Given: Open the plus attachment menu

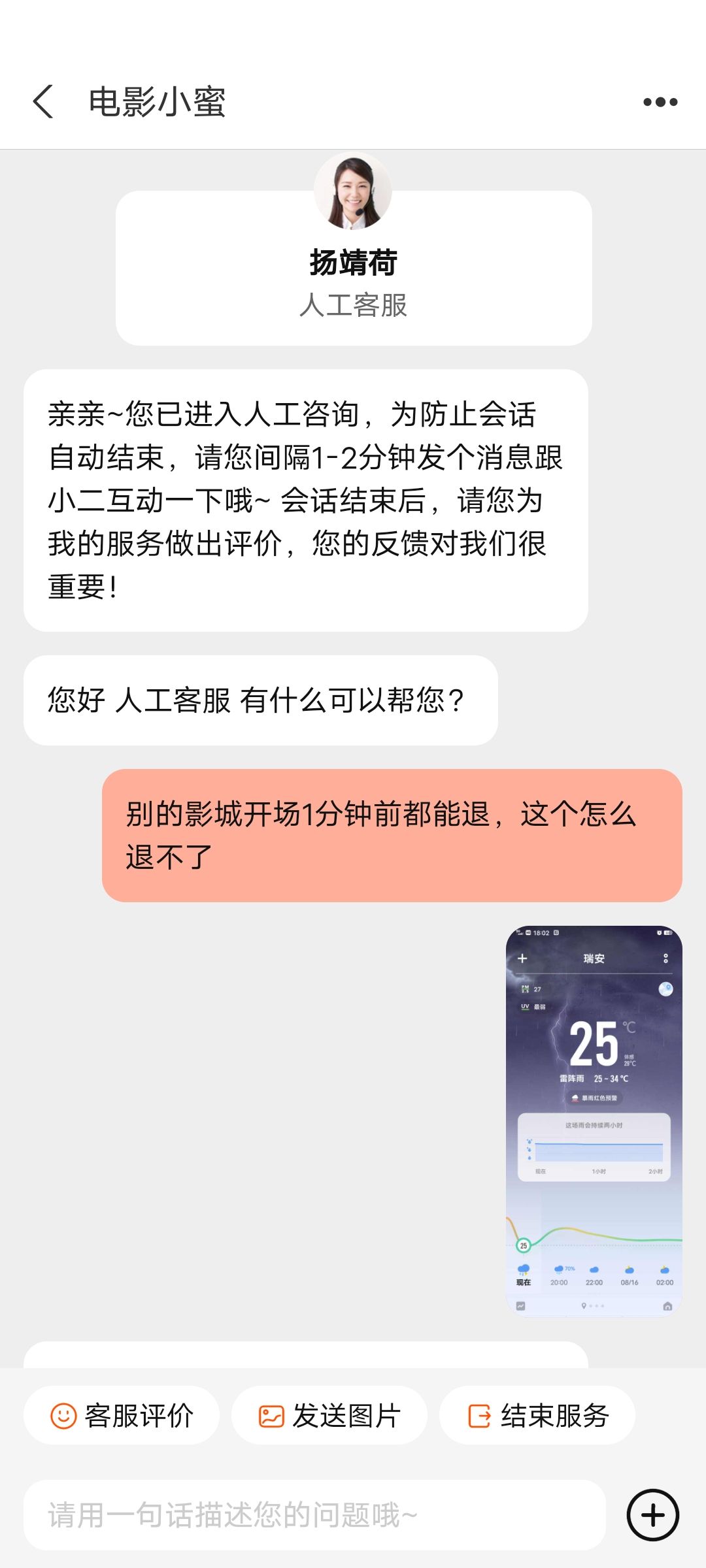Looking at the screenshot, I should 652,1515.
